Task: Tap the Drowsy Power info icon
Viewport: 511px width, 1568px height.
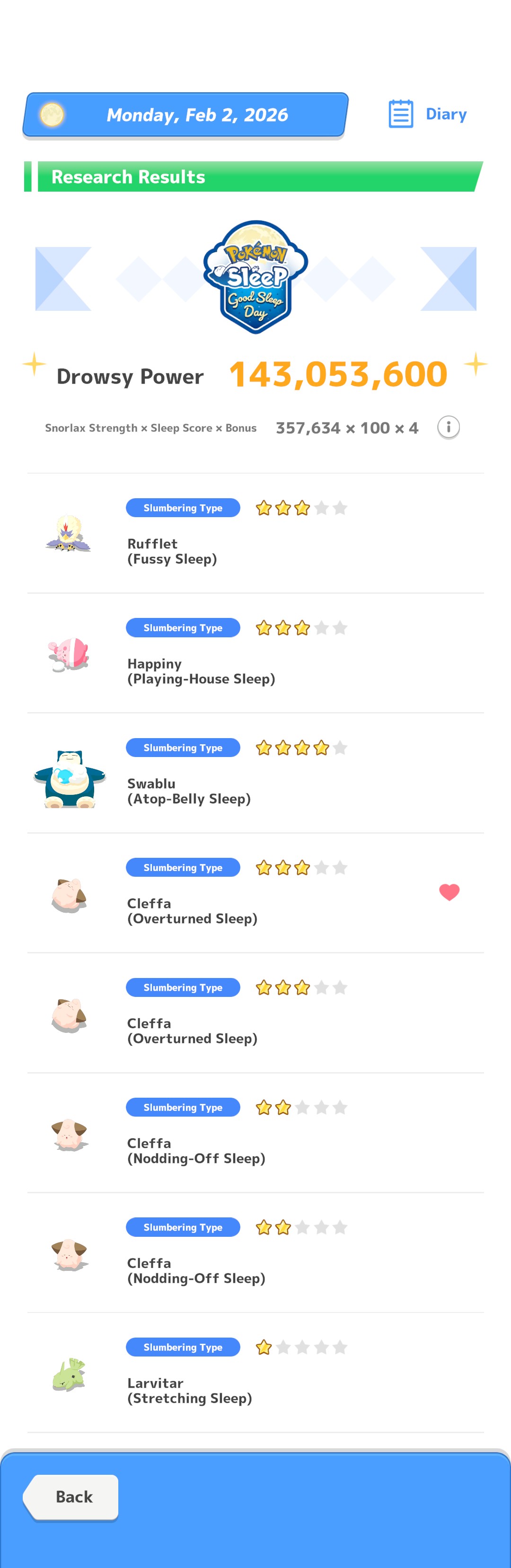Action: (x=448, y=427)
